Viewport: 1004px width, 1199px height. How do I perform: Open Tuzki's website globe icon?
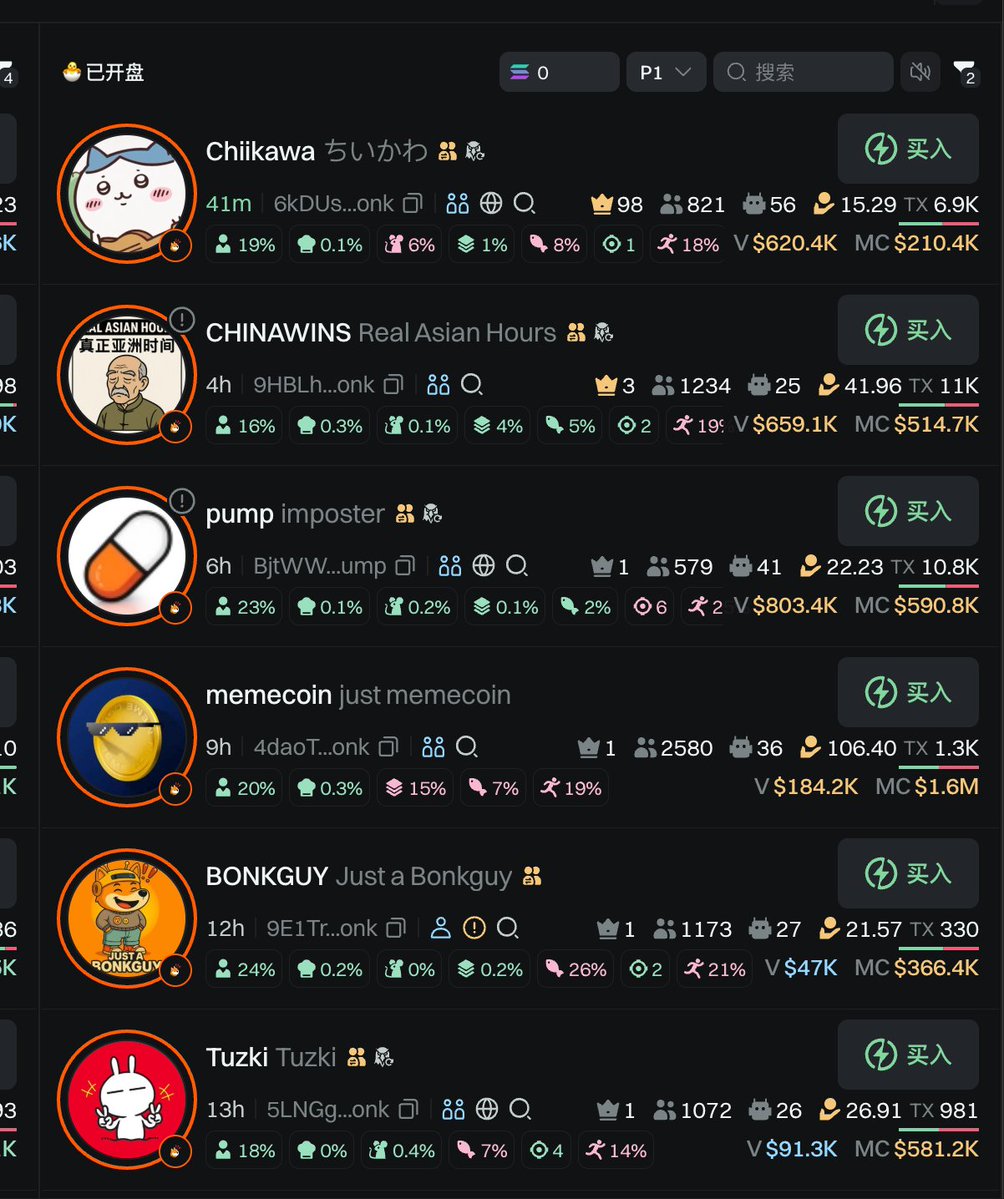[x=486, y=1109]
